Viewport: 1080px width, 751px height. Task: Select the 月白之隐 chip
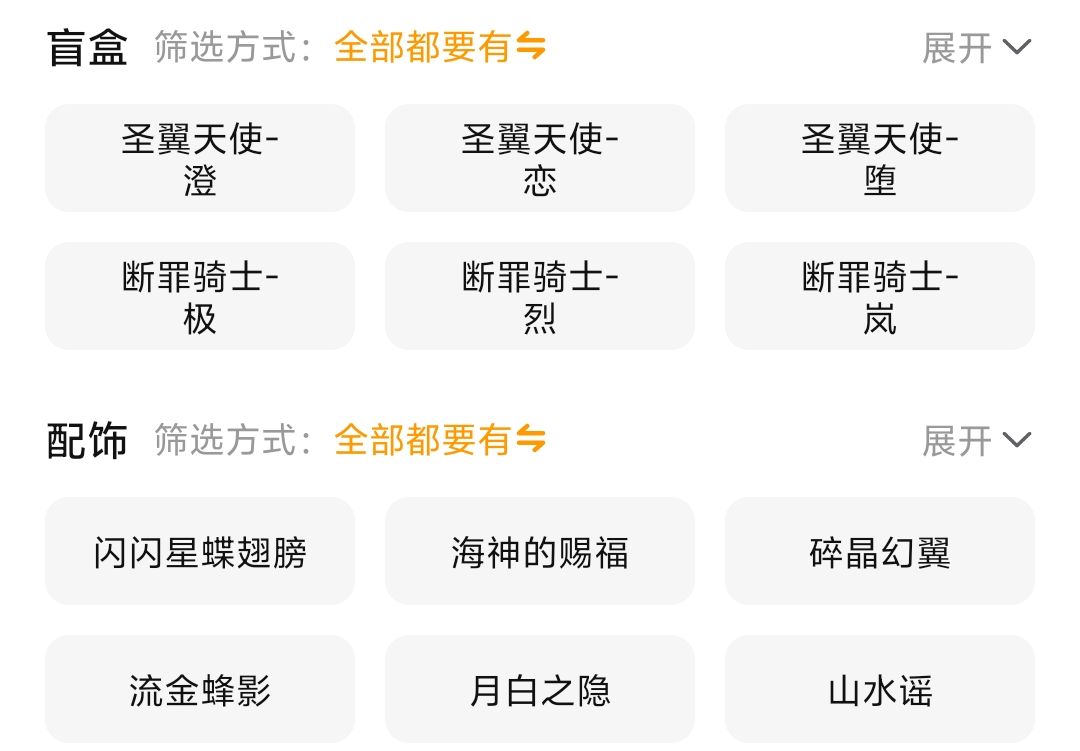540,690
